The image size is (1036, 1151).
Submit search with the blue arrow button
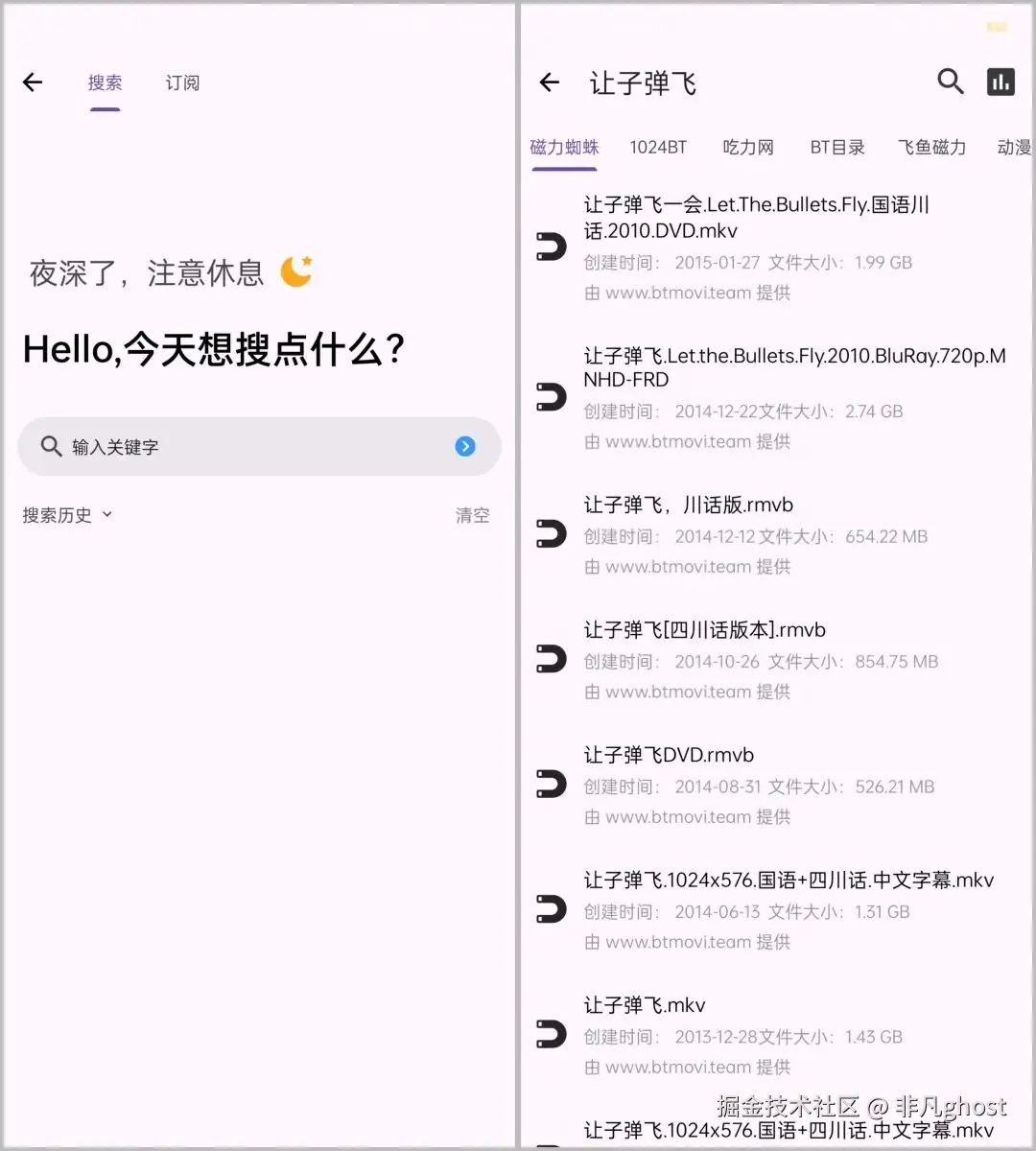(465, 446)
